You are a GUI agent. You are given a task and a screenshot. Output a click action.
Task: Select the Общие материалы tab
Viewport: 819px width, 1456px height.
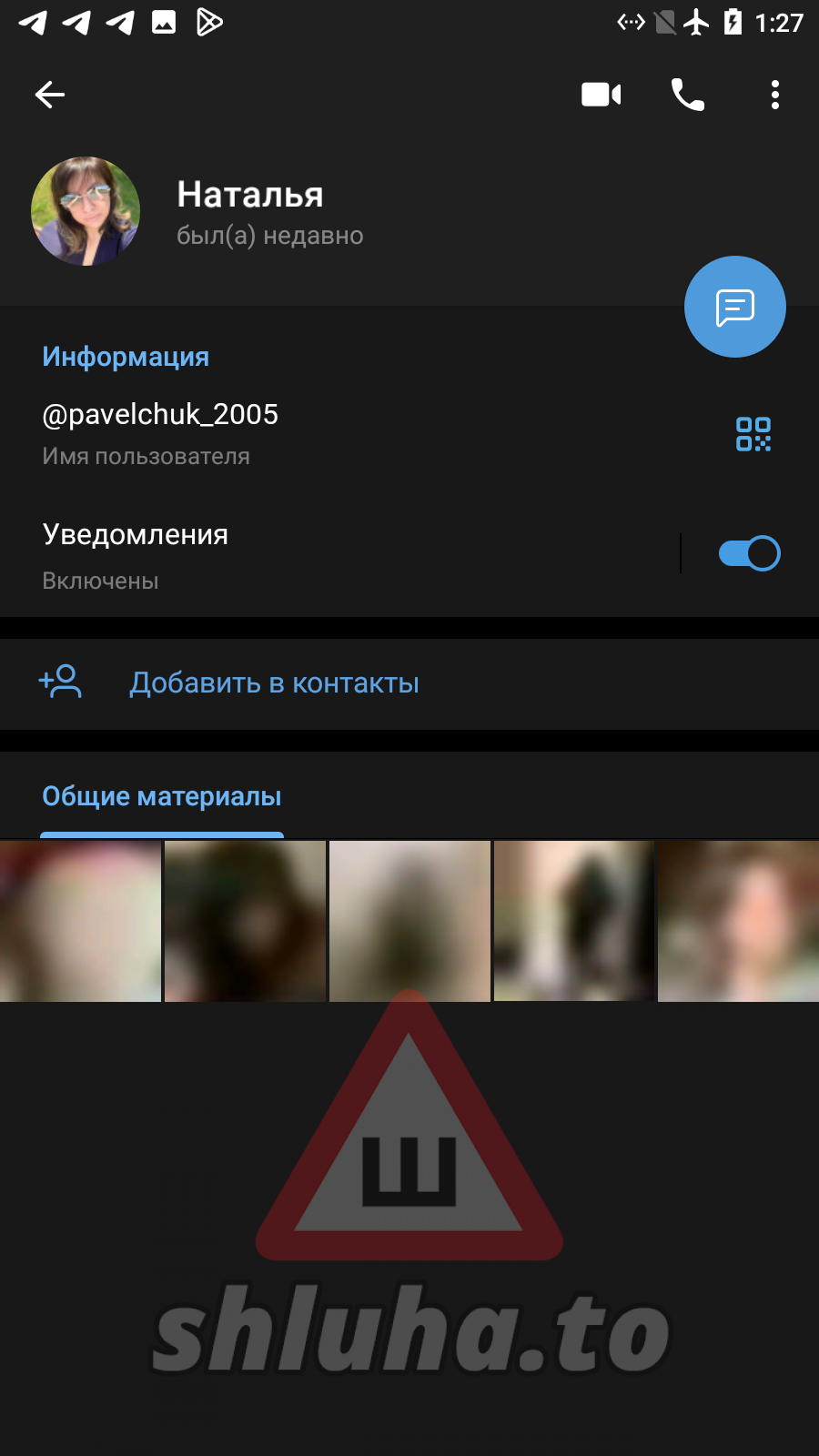[x=162, y=797]
